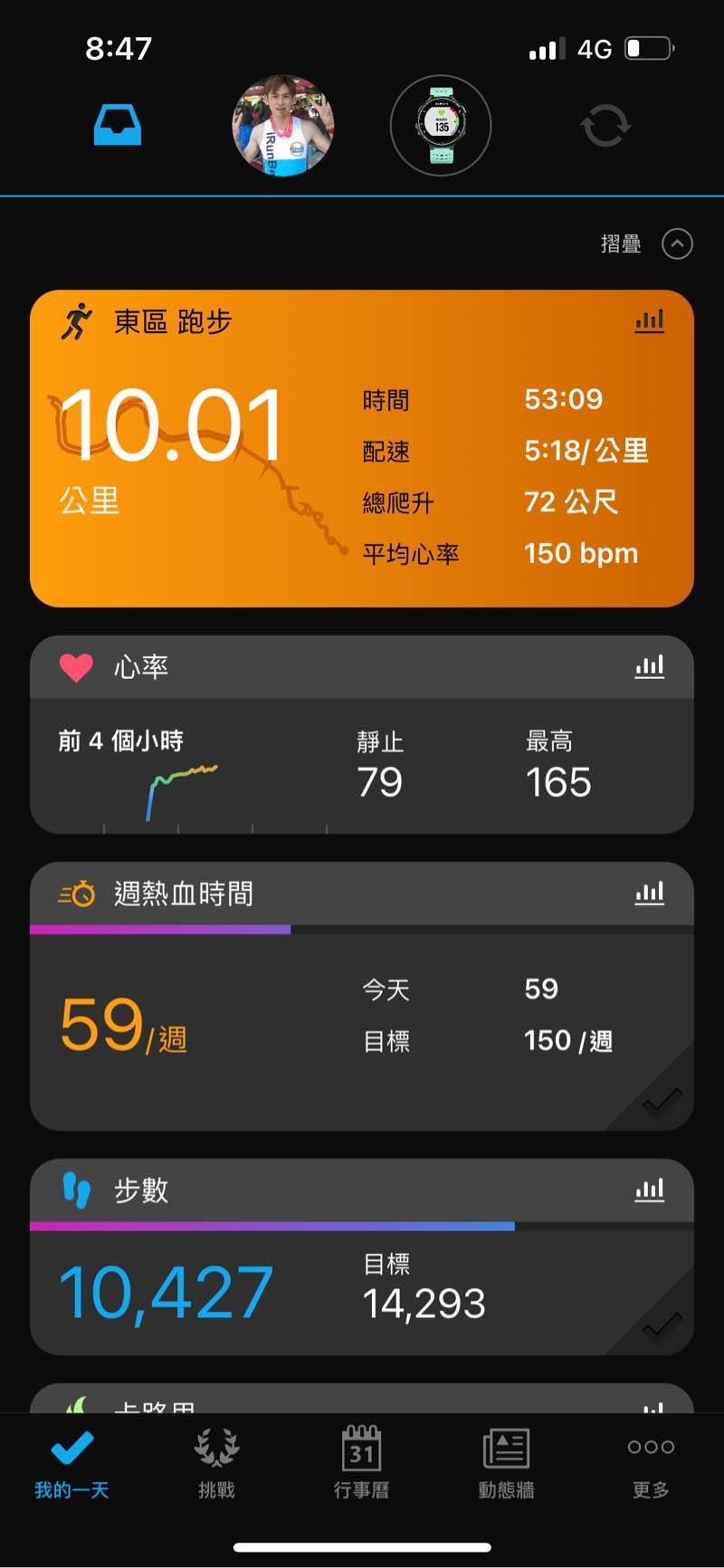Viewport: 724px width, 1568px height.
Task: View the 週熱血時間 chart icon
Action: tap(649, 894)
